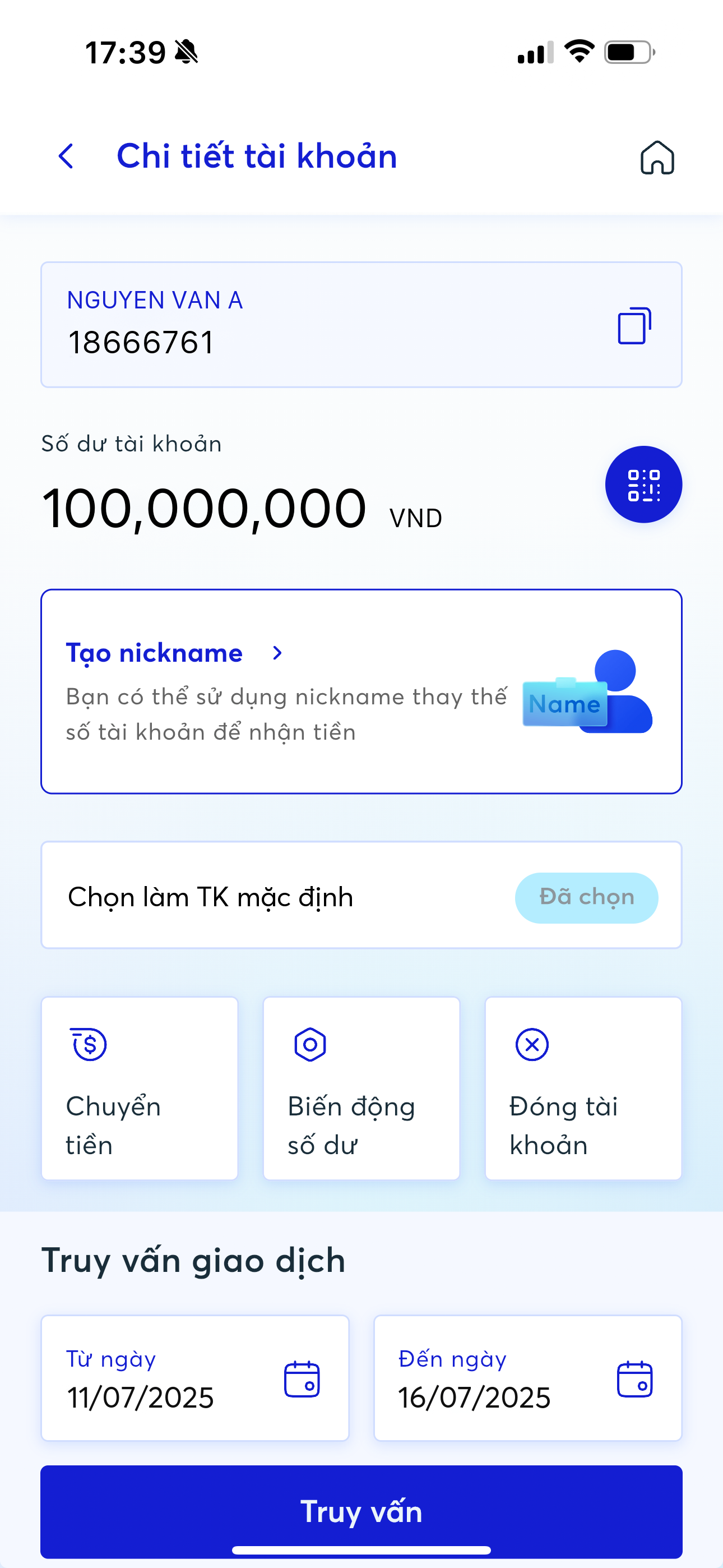723x1568 pixels.
Task: Tap the Đã chọn default account button
Action: tap(586, 897)
